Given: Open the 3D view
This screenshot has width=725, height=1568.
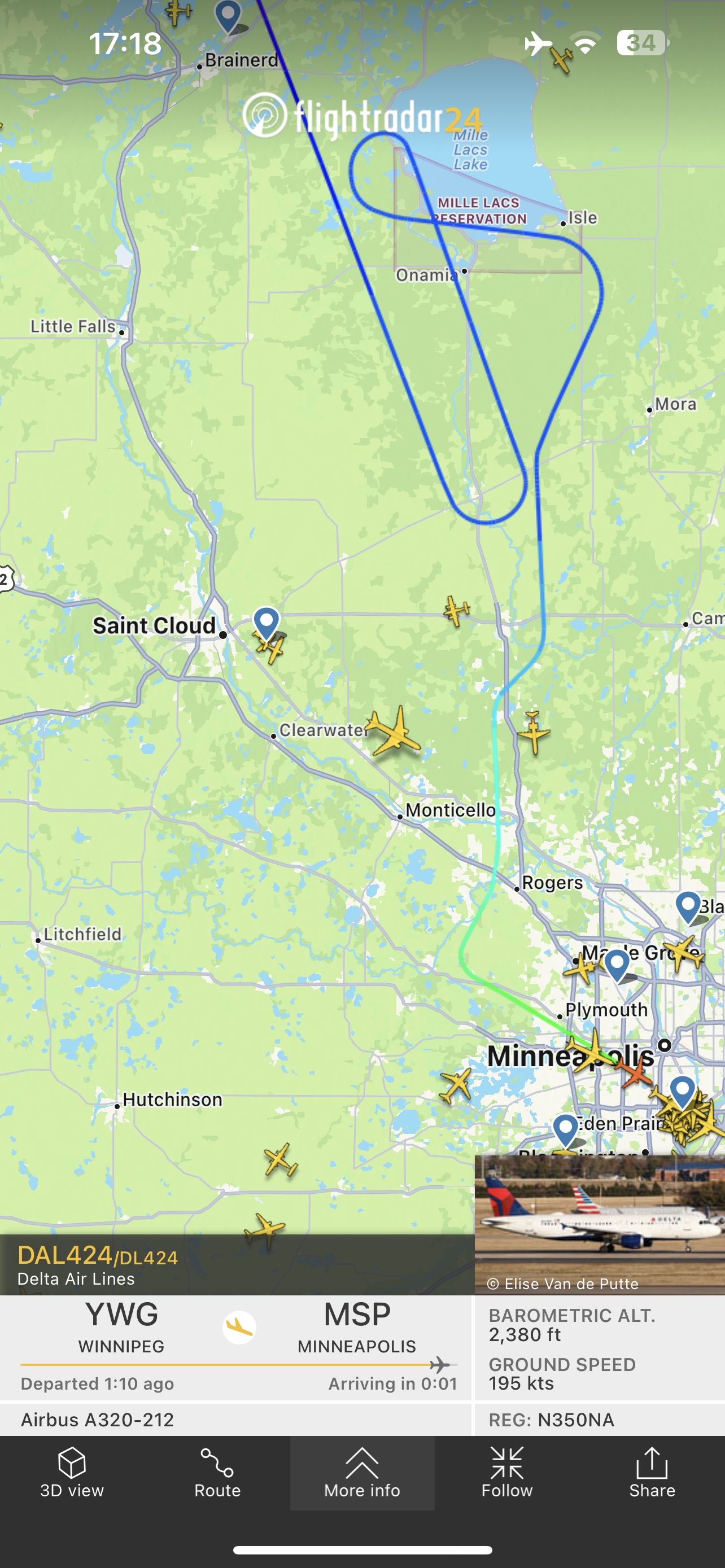Looking at the screenshot, I should [72, 1473].
